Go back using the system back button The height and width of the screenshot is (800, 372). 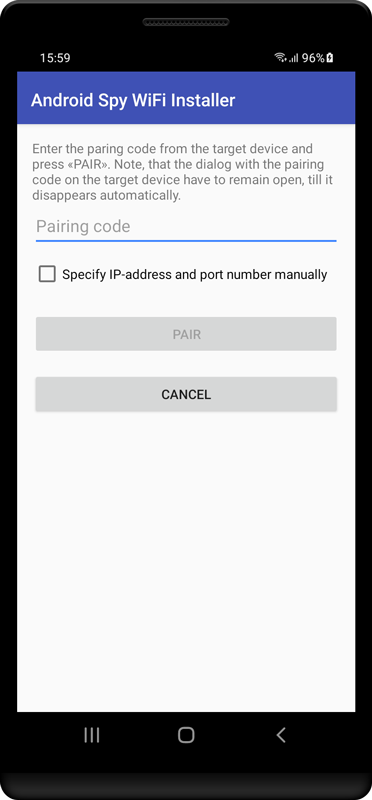[x=281, y=735]
